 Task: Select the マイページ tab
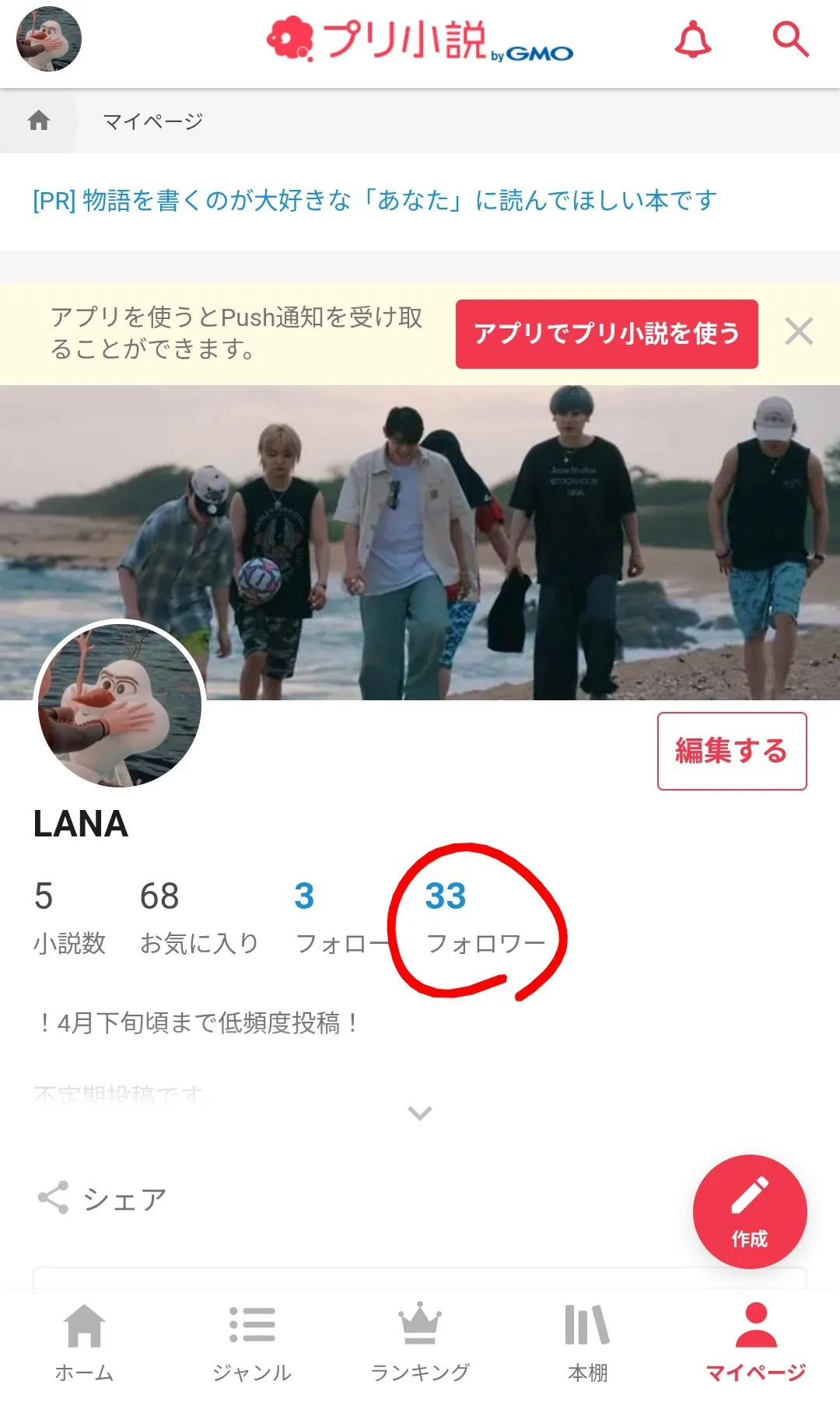coord(755,1342)
